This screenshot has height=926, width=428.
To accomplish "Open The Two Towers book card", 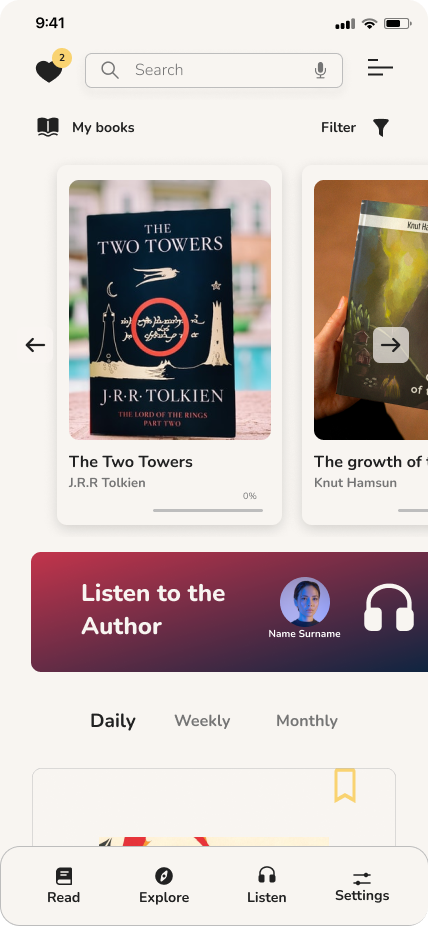I will point(169,345).
